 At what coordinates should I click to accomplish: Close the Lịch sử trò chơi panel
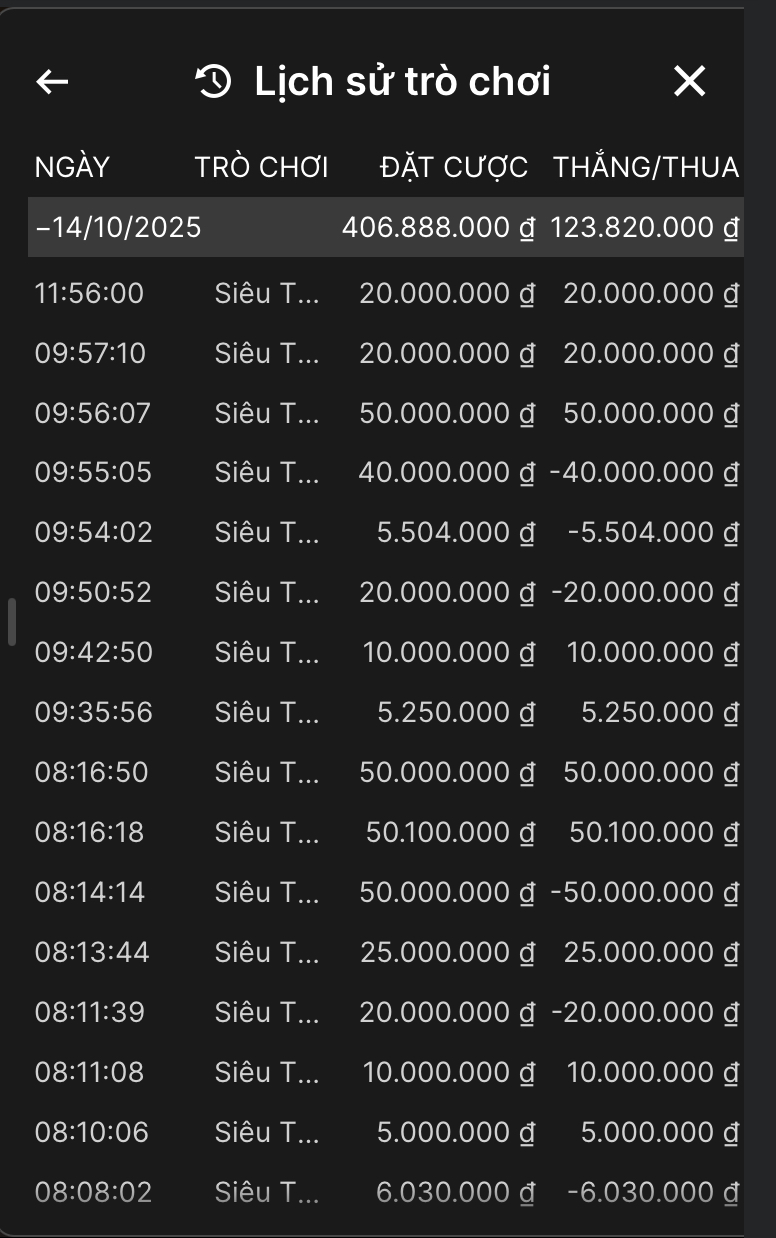pos(689,82)
